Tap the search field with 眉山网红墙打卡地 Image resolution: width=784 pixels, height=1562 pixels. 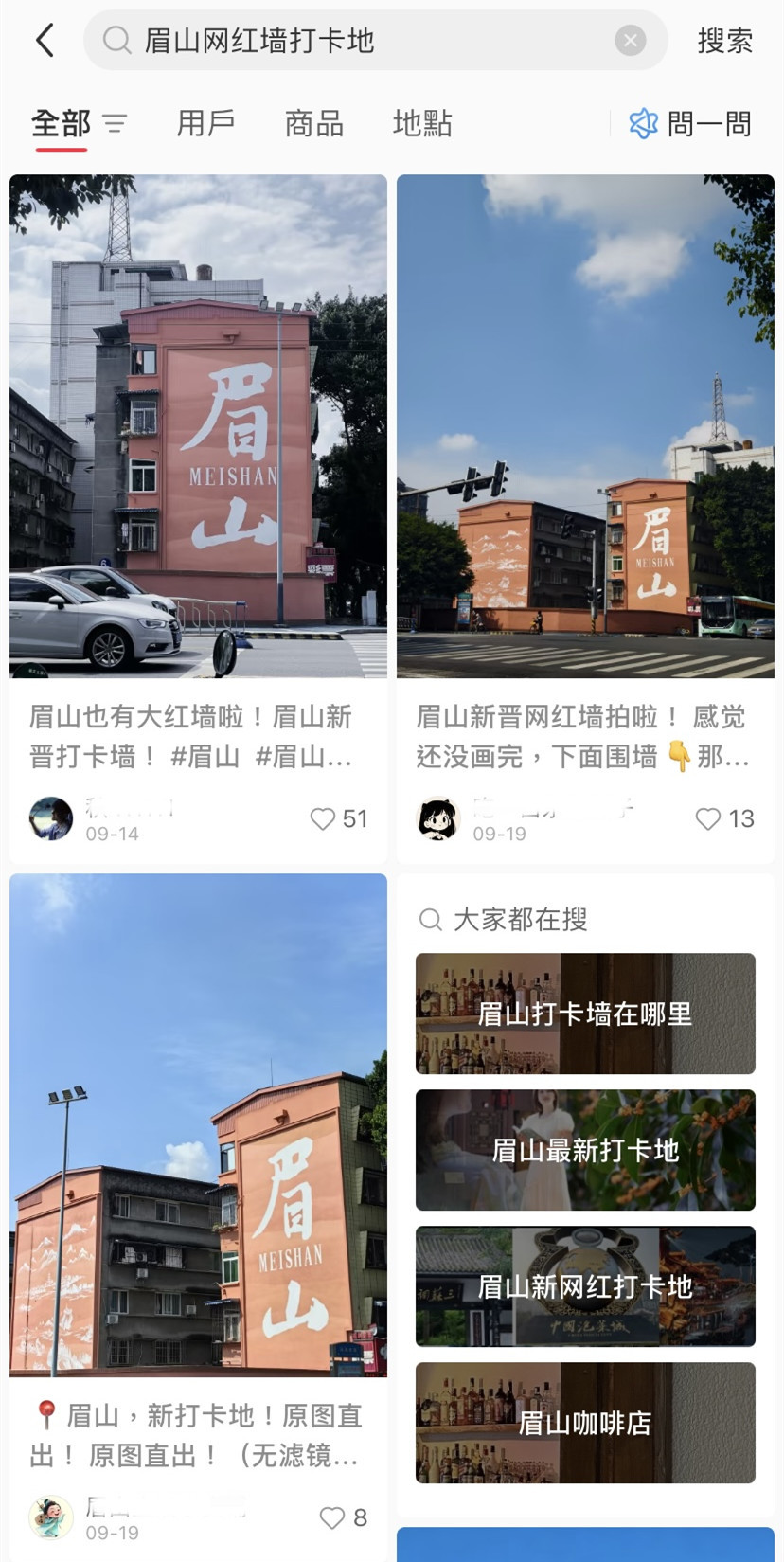click(x=360, y=41)
